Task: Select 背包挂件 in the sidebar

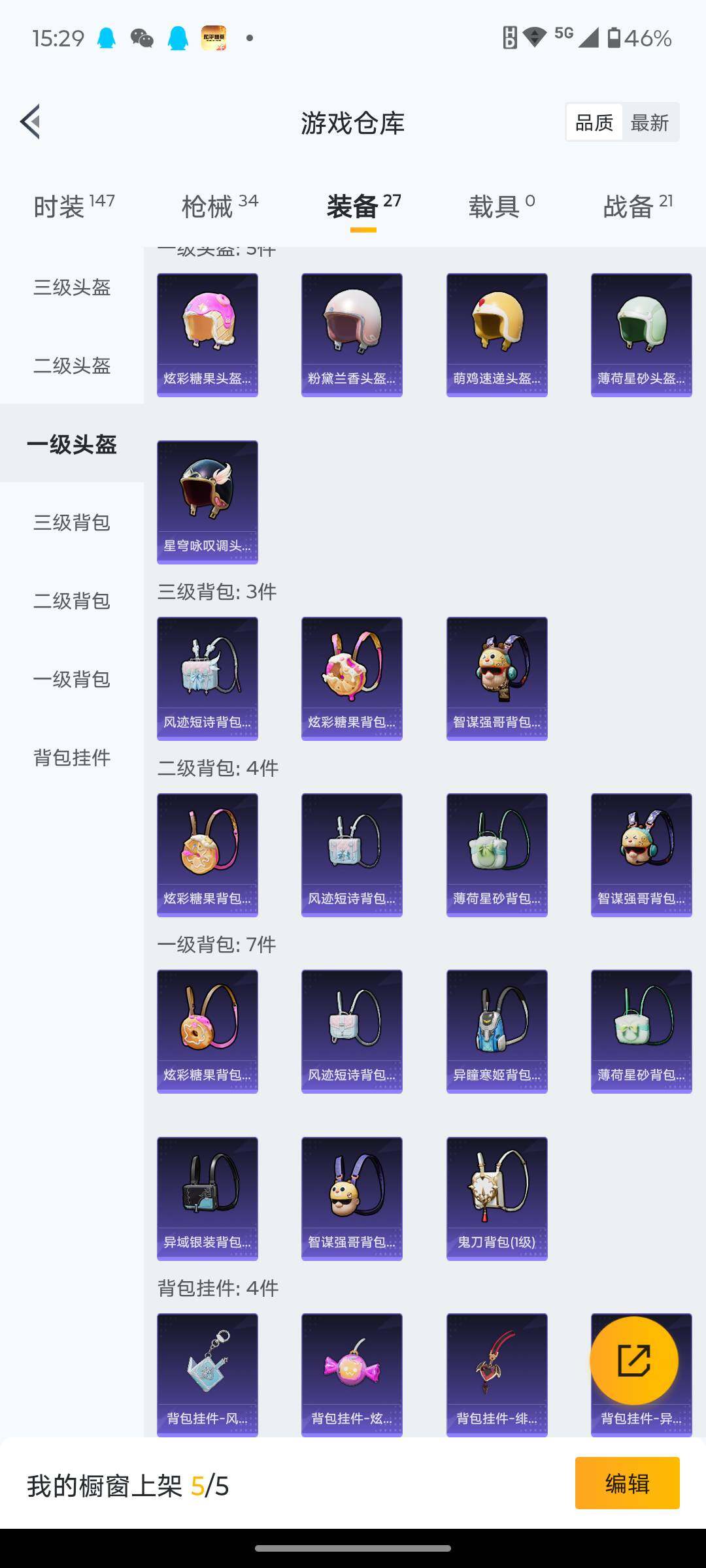Action: (72, 757)
